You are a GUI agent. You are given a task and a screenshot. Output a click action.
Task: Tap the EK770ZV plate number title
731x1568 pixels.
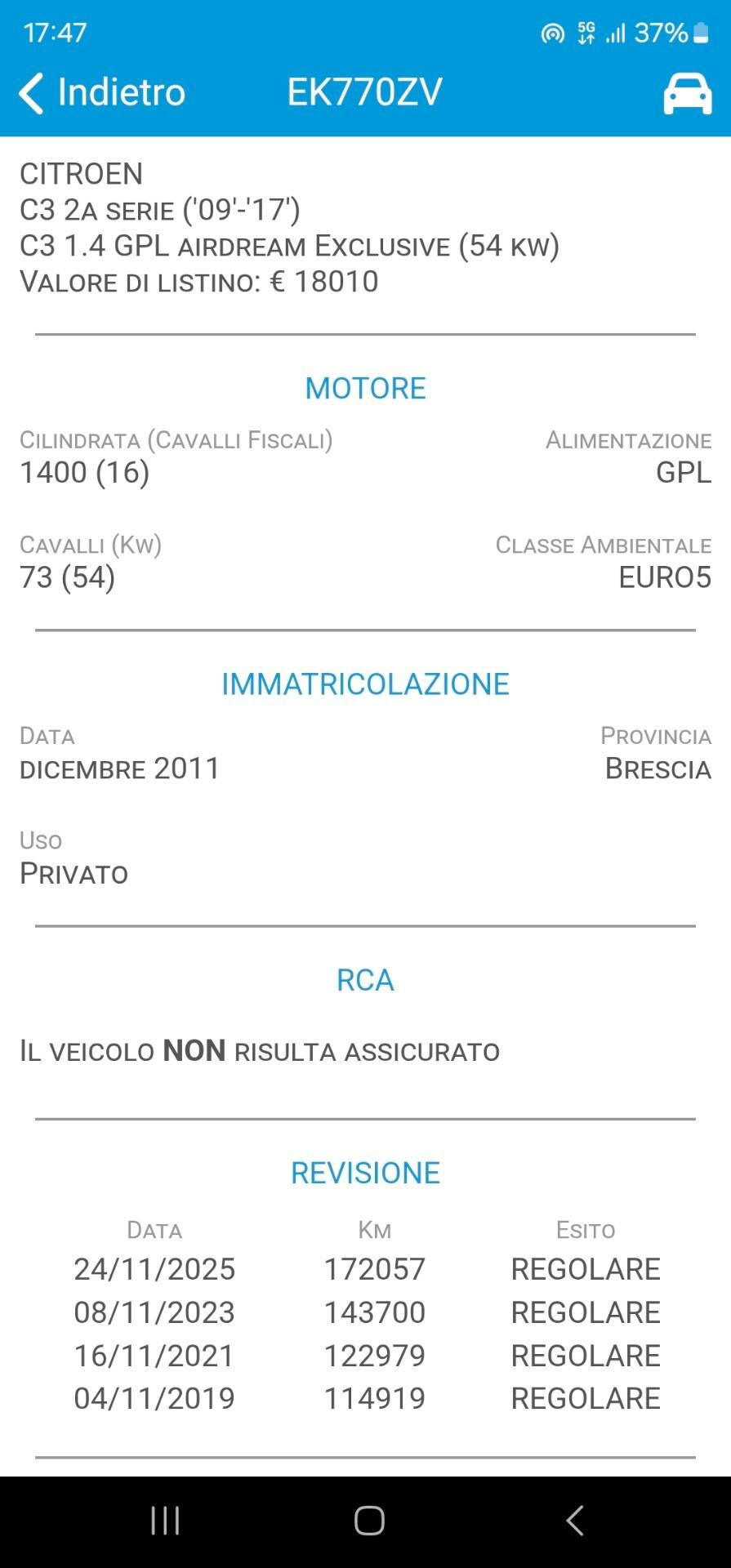point(365,92)
